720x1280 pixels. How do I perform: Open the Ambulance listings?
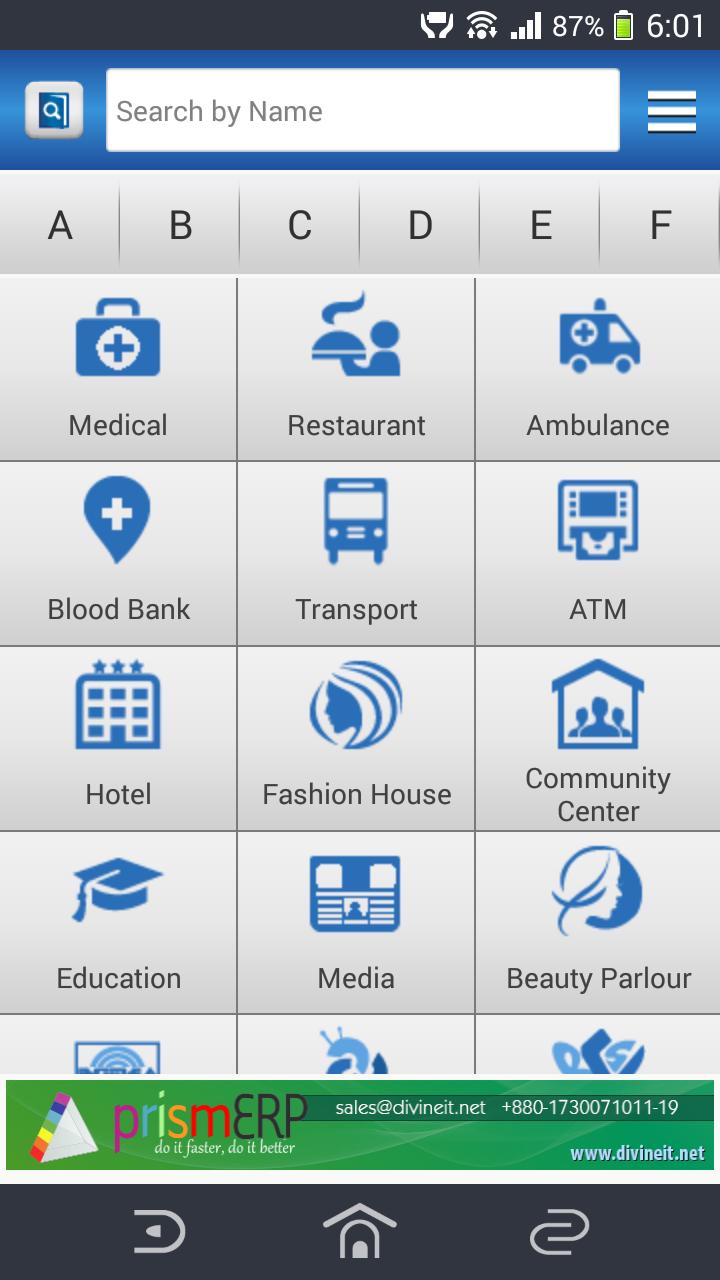tap(597, 367)
